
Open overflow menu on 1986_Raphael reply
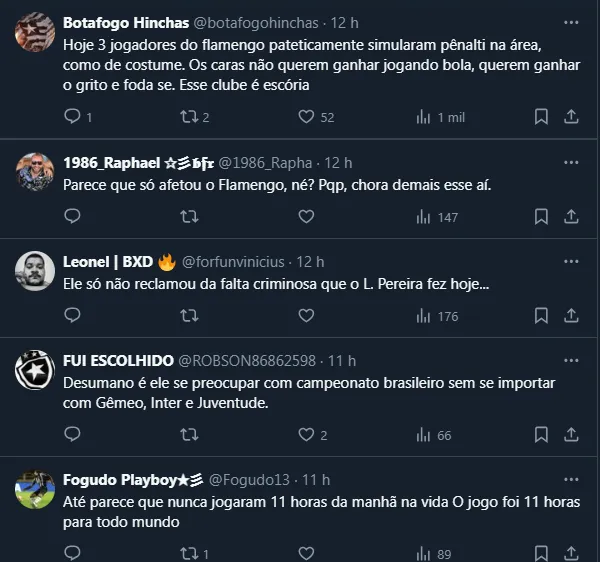[570, 162]
